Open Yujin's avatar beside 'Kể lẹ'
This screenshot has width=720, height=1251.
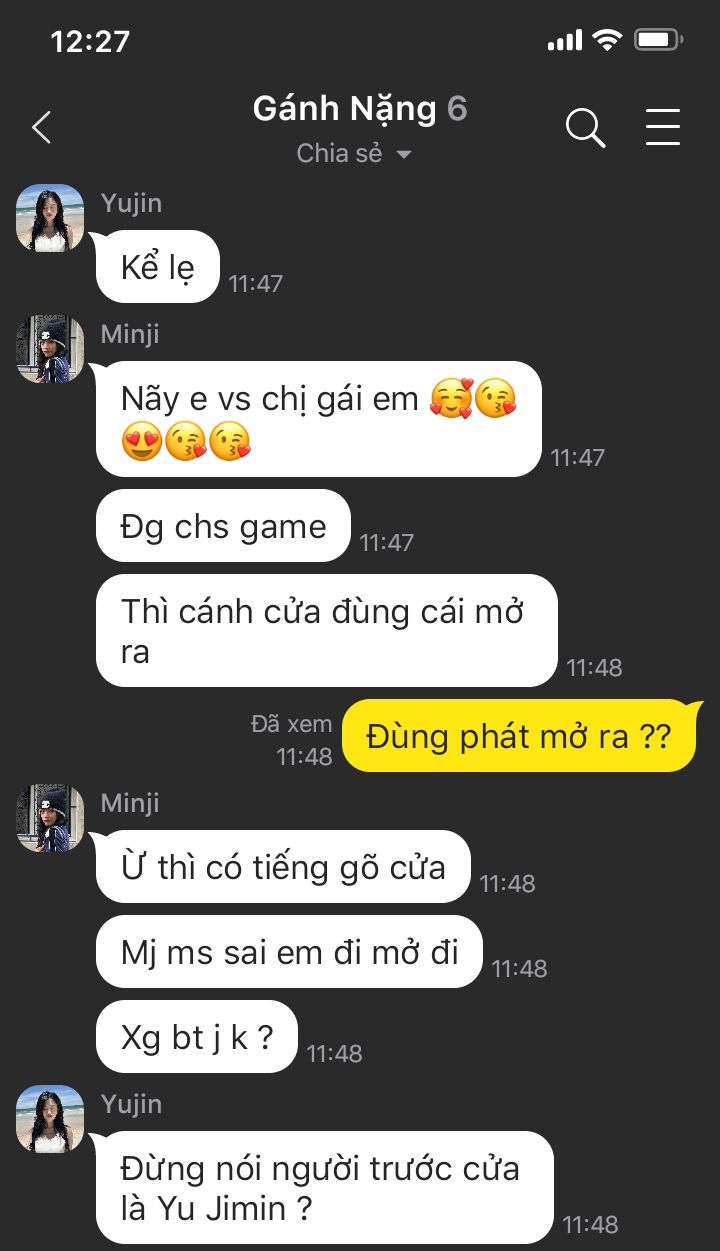click(x=50, y=218)
